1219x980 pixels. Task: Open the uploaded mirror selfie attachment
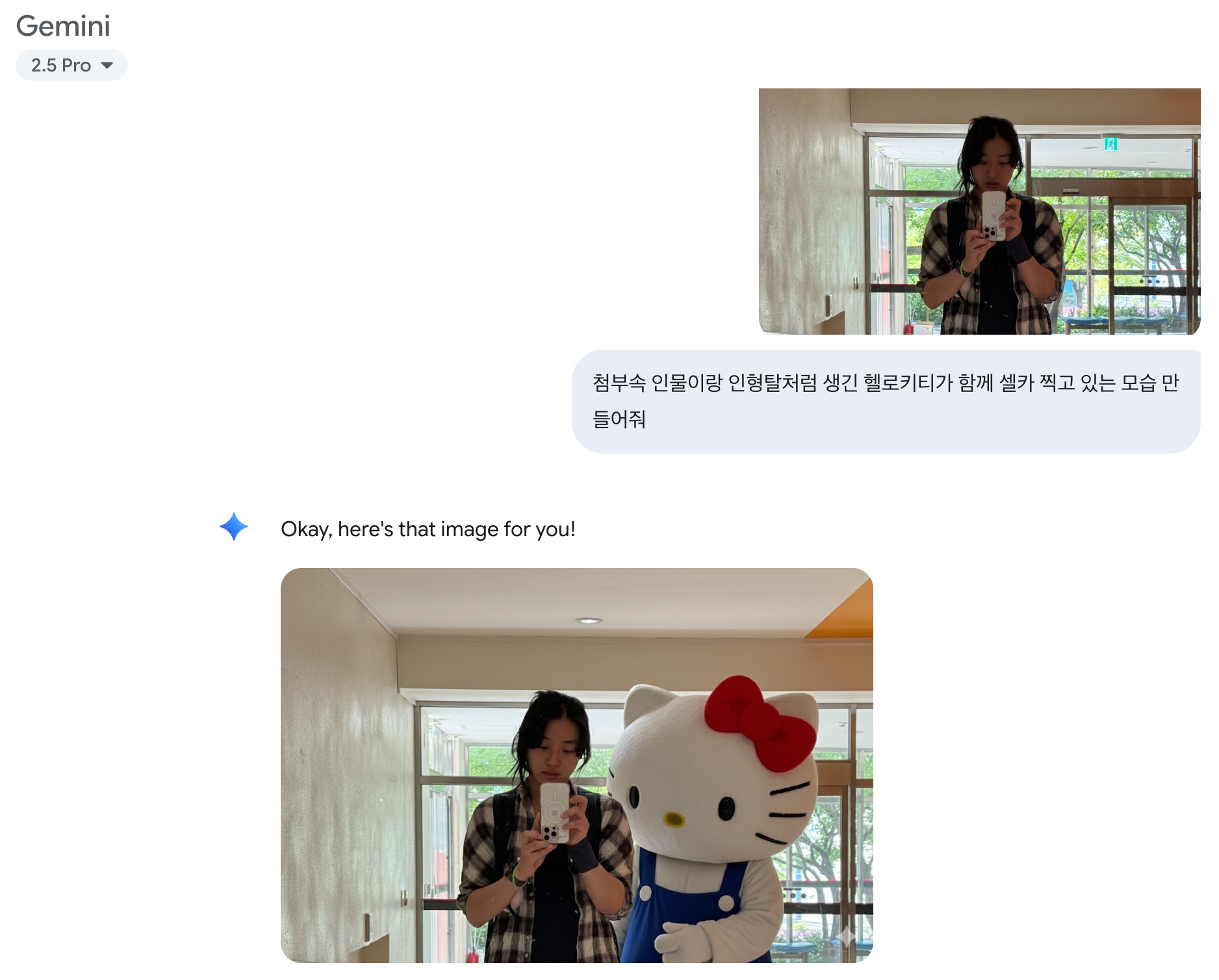[979, 211]
